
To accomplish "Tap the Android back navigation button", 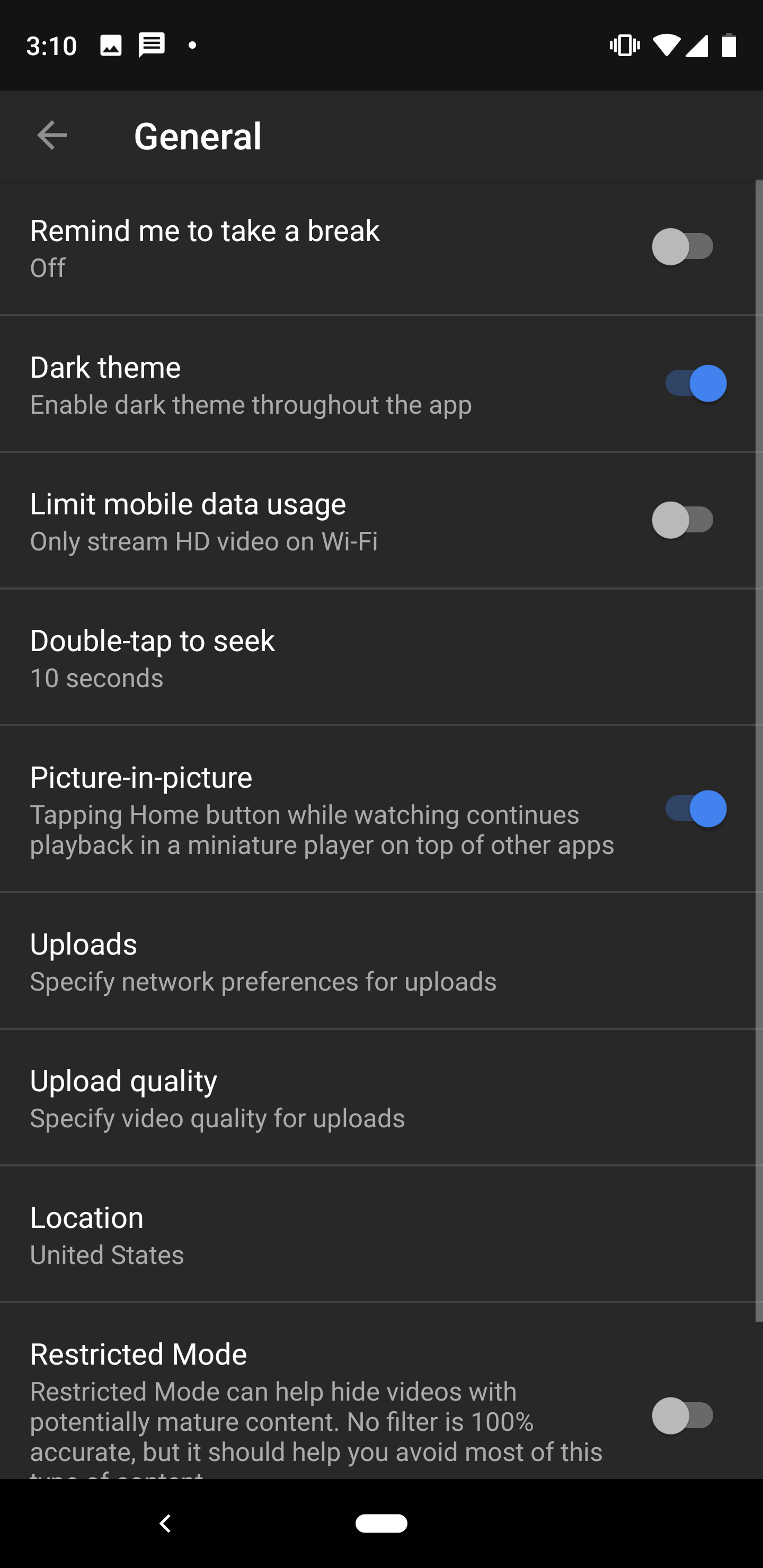I will pyautogui.click(x=164, y=1524).
